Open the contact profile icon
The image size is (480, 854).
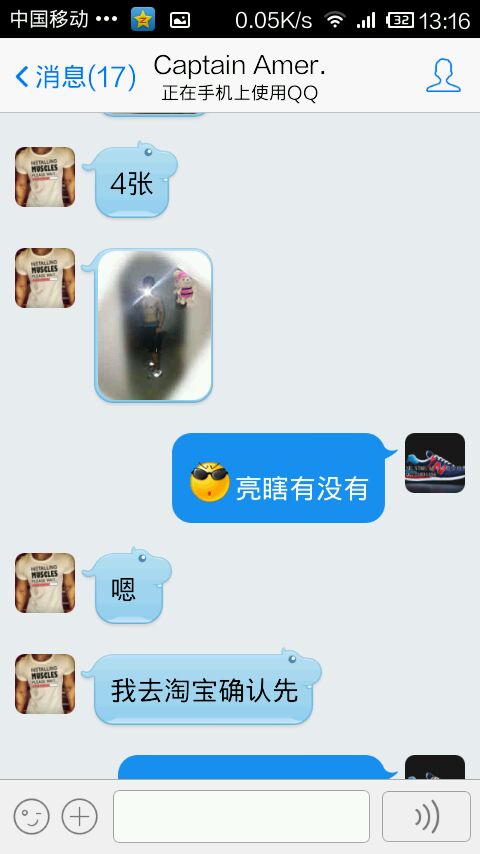click(443, 76)
